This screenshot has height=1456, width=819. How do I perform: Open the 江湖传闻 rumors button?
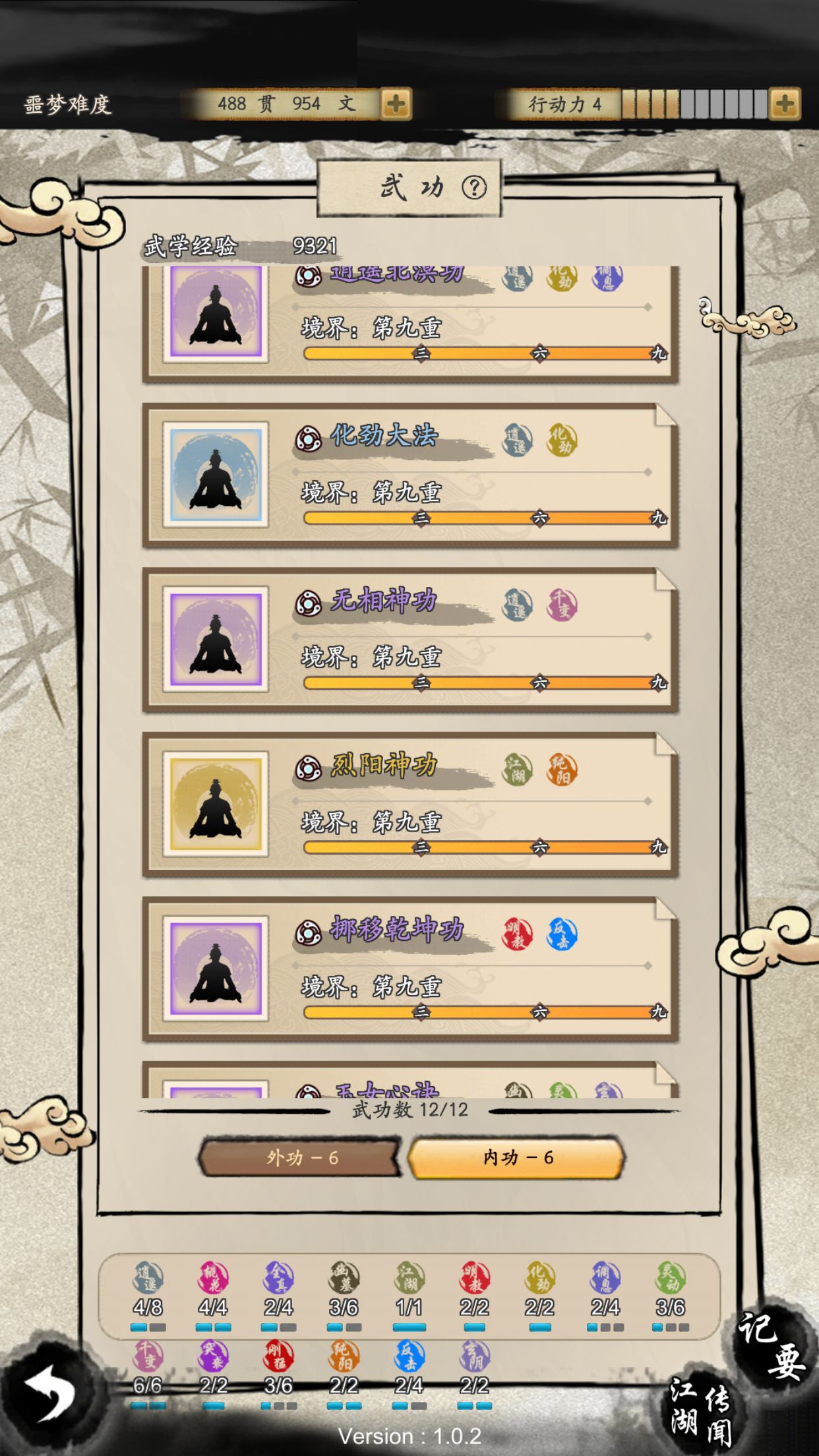pos(700,1411)
